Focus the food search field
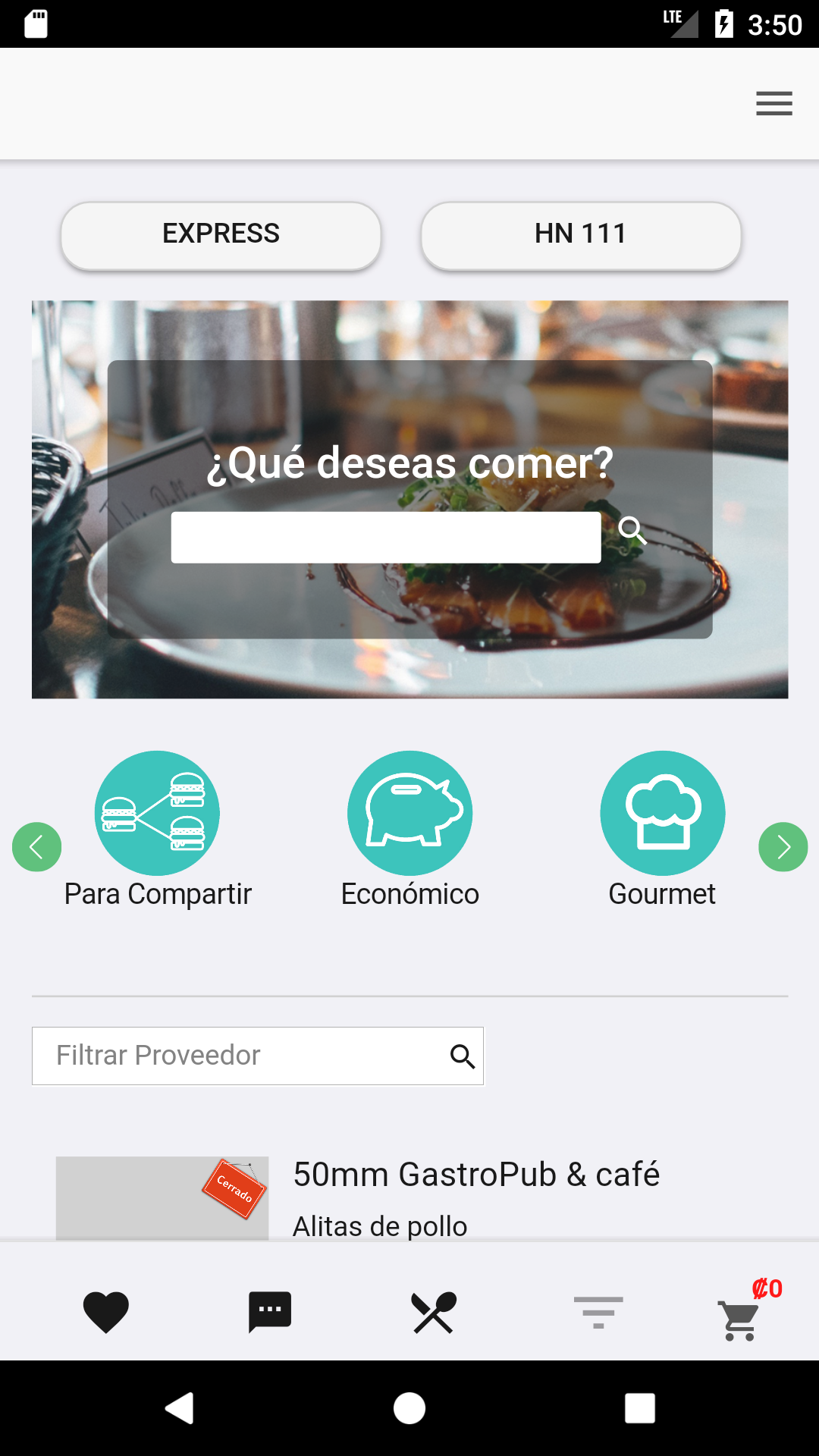Screen dimensions: 819x1456 [385, 538]
